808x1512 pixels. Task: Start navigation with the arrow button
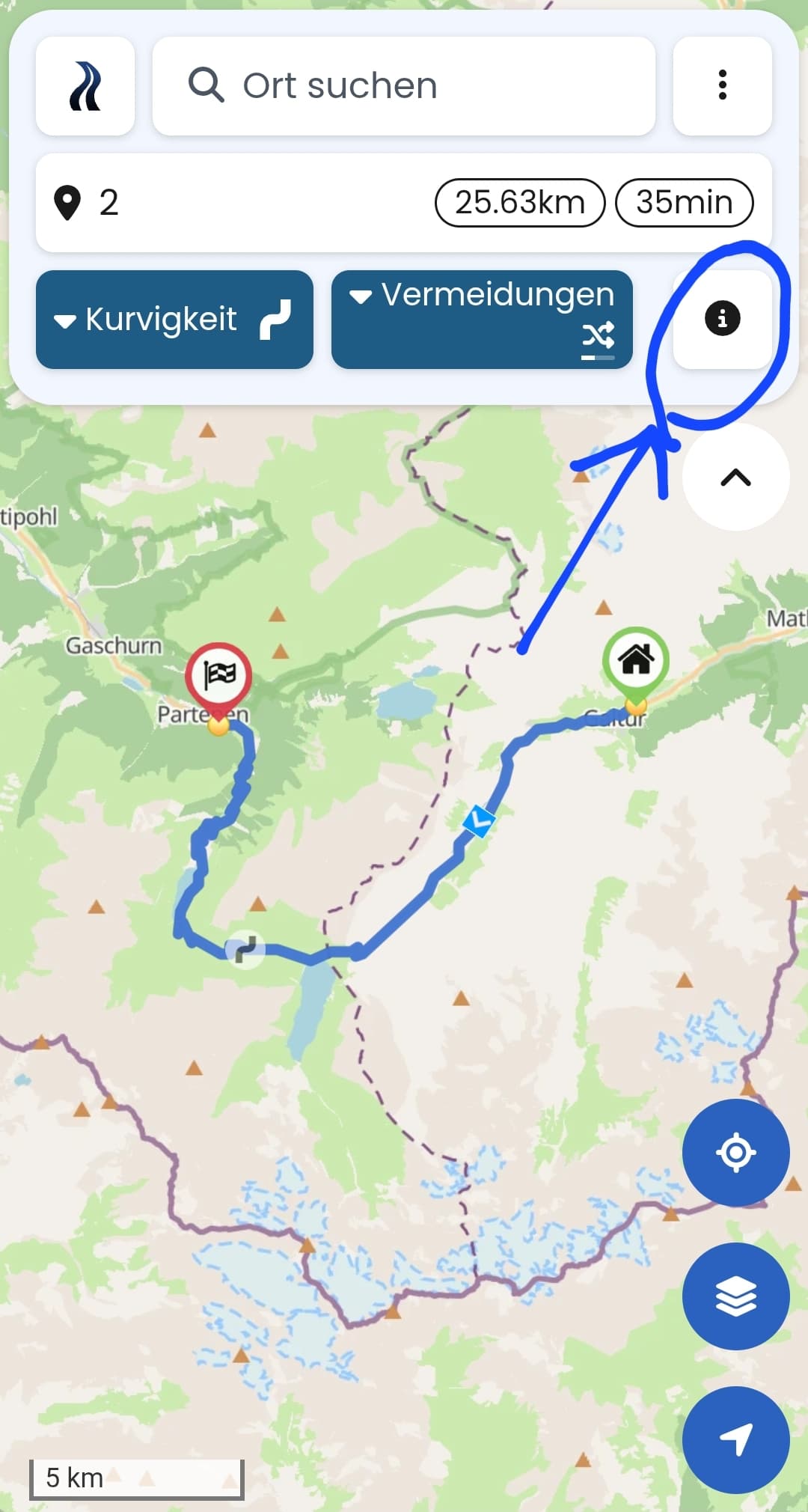736,1440
